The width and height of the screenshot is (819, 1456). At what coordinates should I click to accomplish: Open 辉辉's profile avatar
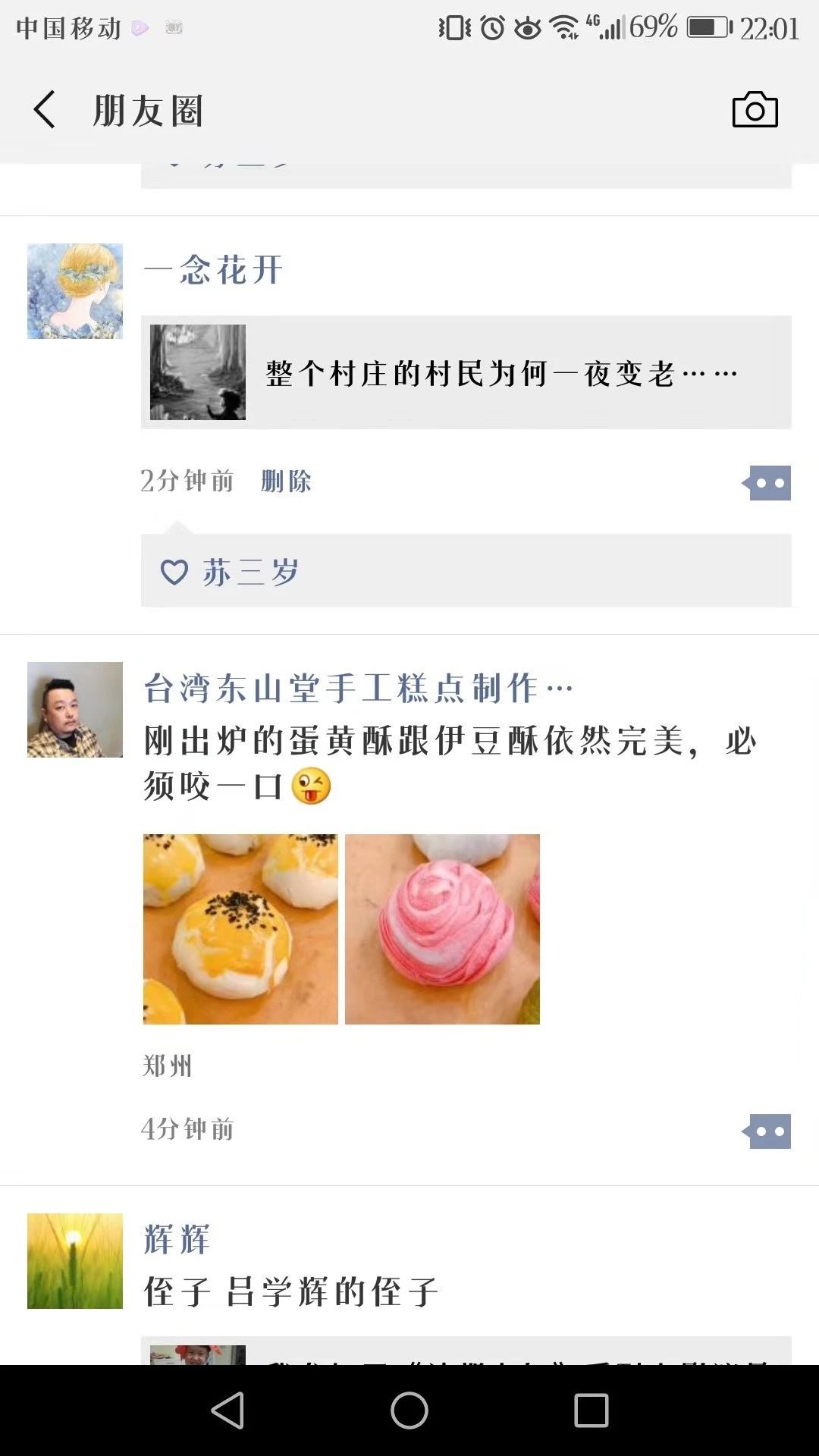[x=75, y=1261]
